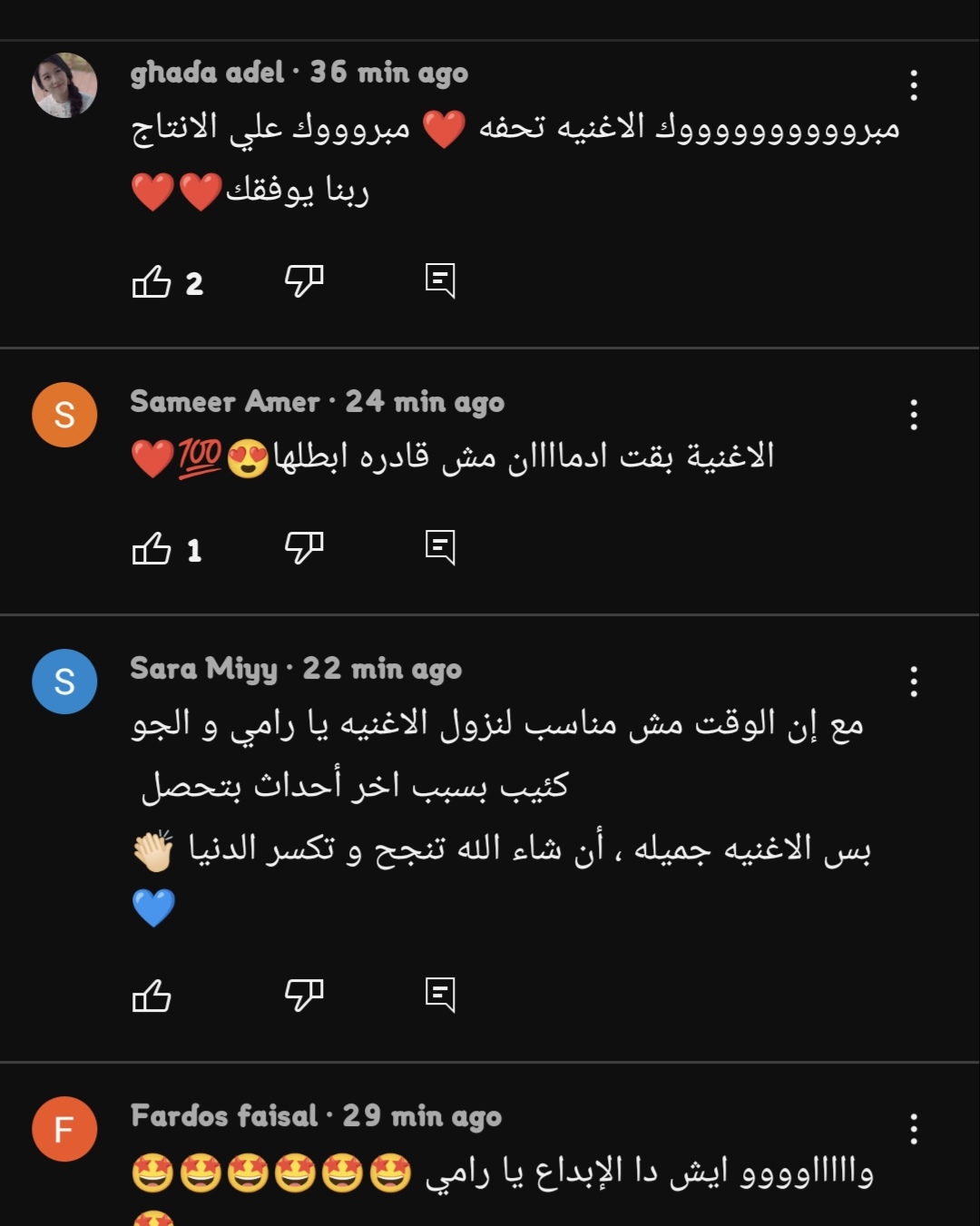Reply to Sameer Amer's comment
Screen dimensions: 980x1226
tap(440, 547)
